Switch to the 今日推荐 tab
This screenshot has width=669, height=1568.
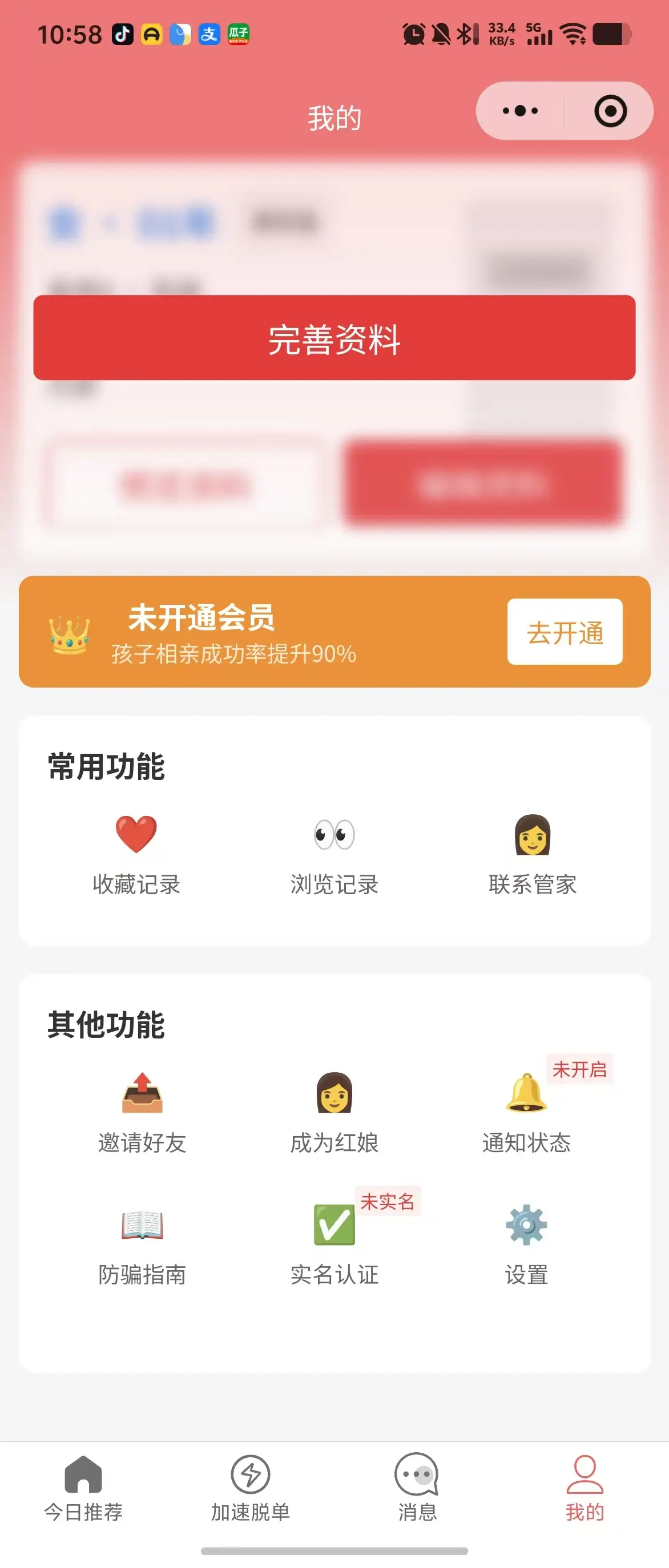[83, 1488]
